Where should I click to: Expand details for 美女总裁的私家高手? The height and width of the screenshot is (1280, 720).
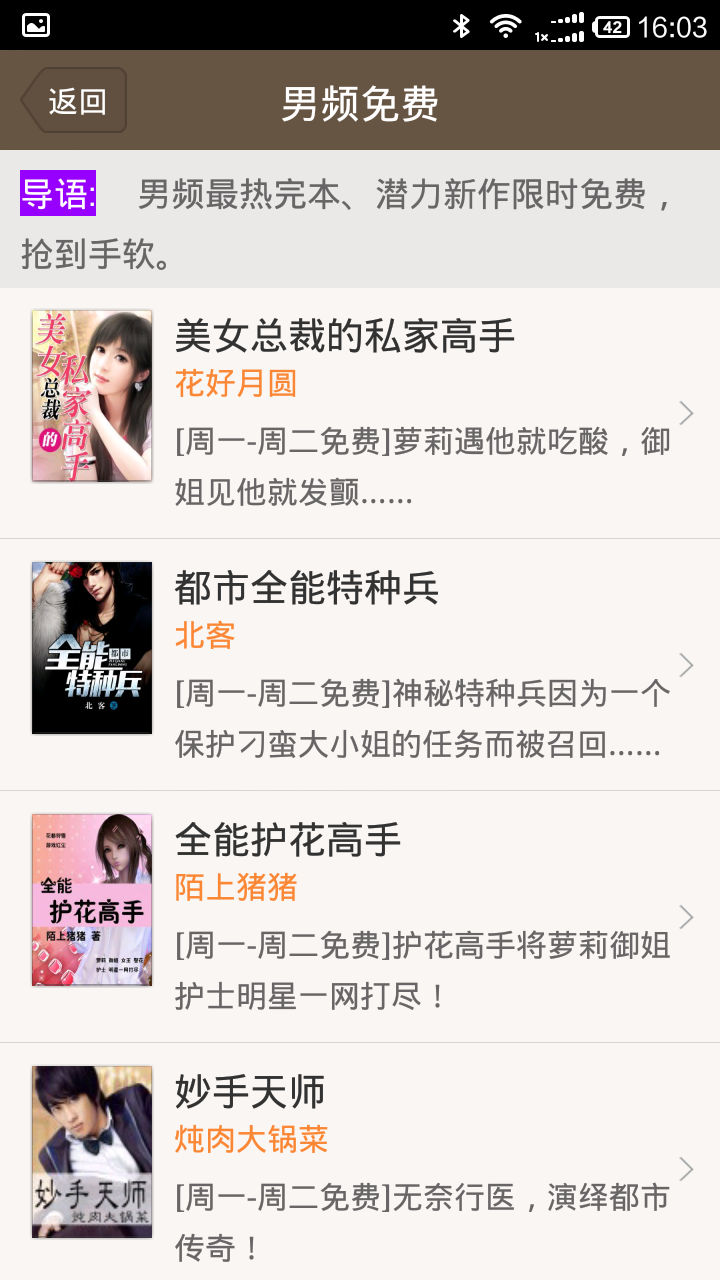[x=685, y=413]
